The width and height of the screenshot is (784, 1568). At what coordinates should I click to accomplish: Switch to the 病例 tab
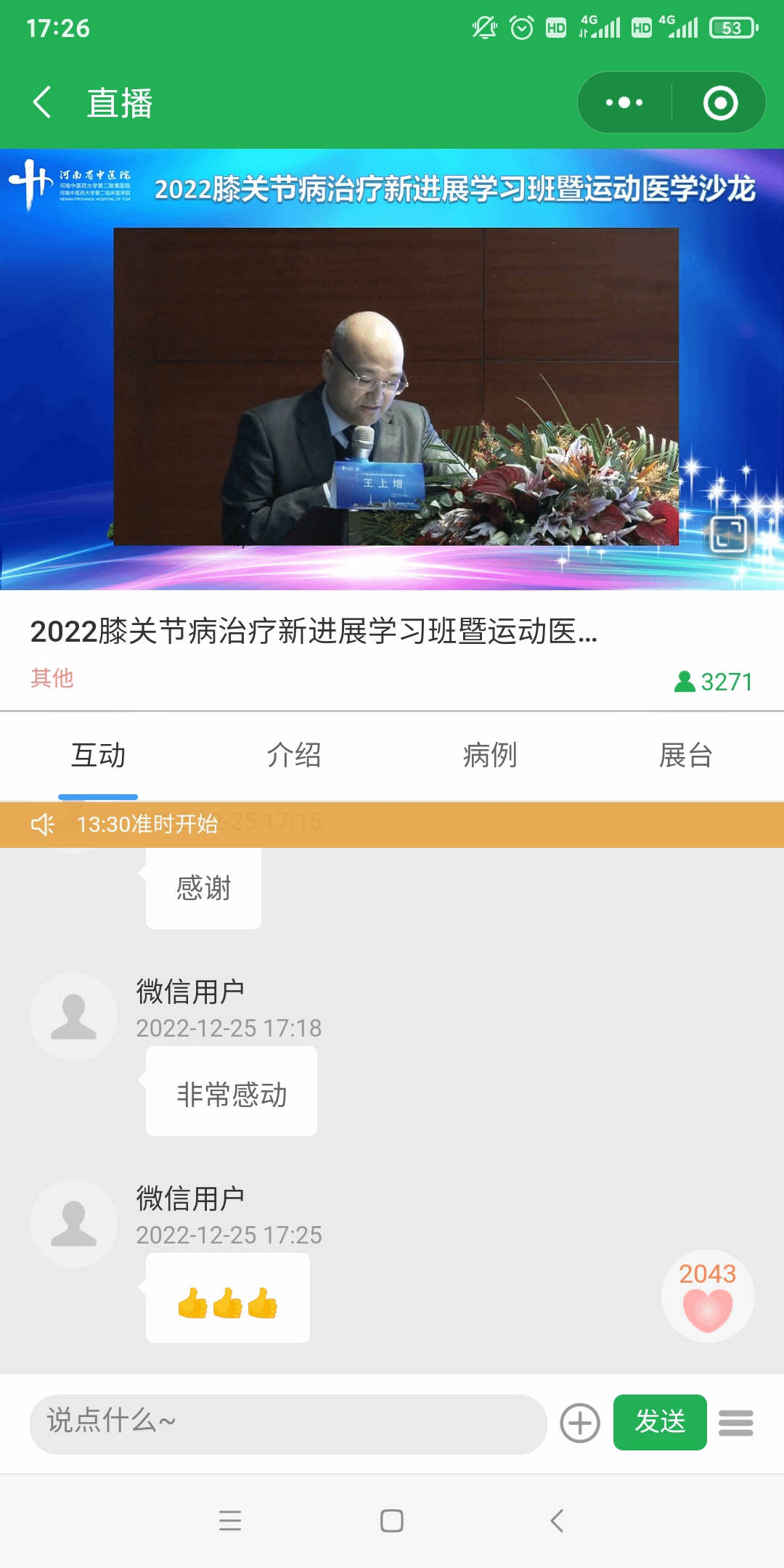tap(490, 756)
